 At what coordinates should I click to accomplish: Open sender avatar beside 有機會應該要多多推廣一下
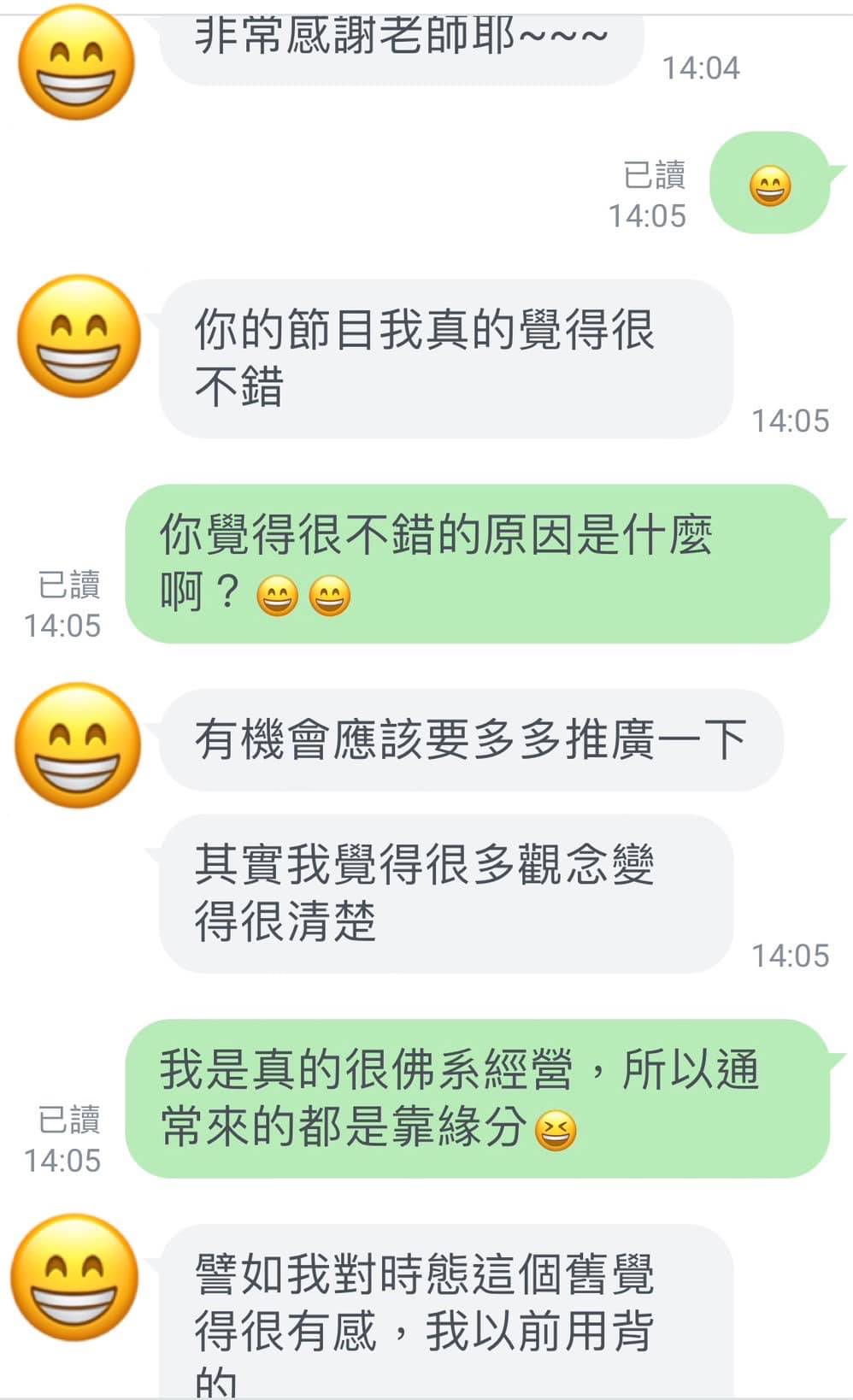tap(79, 744)
